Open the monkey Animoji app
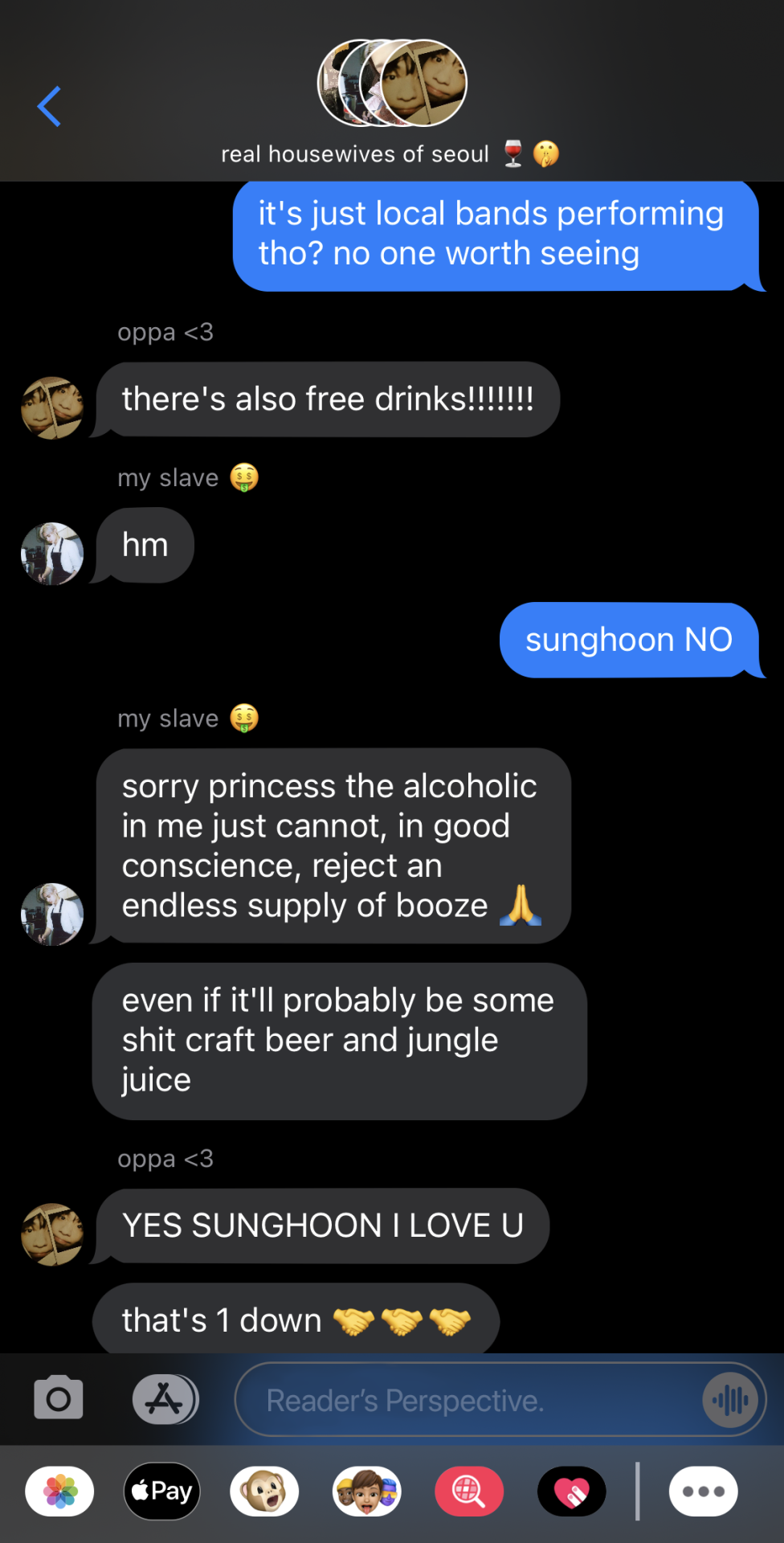Image resolution: width=784 pixels, height=1543 pixels. pos(264,1492)
